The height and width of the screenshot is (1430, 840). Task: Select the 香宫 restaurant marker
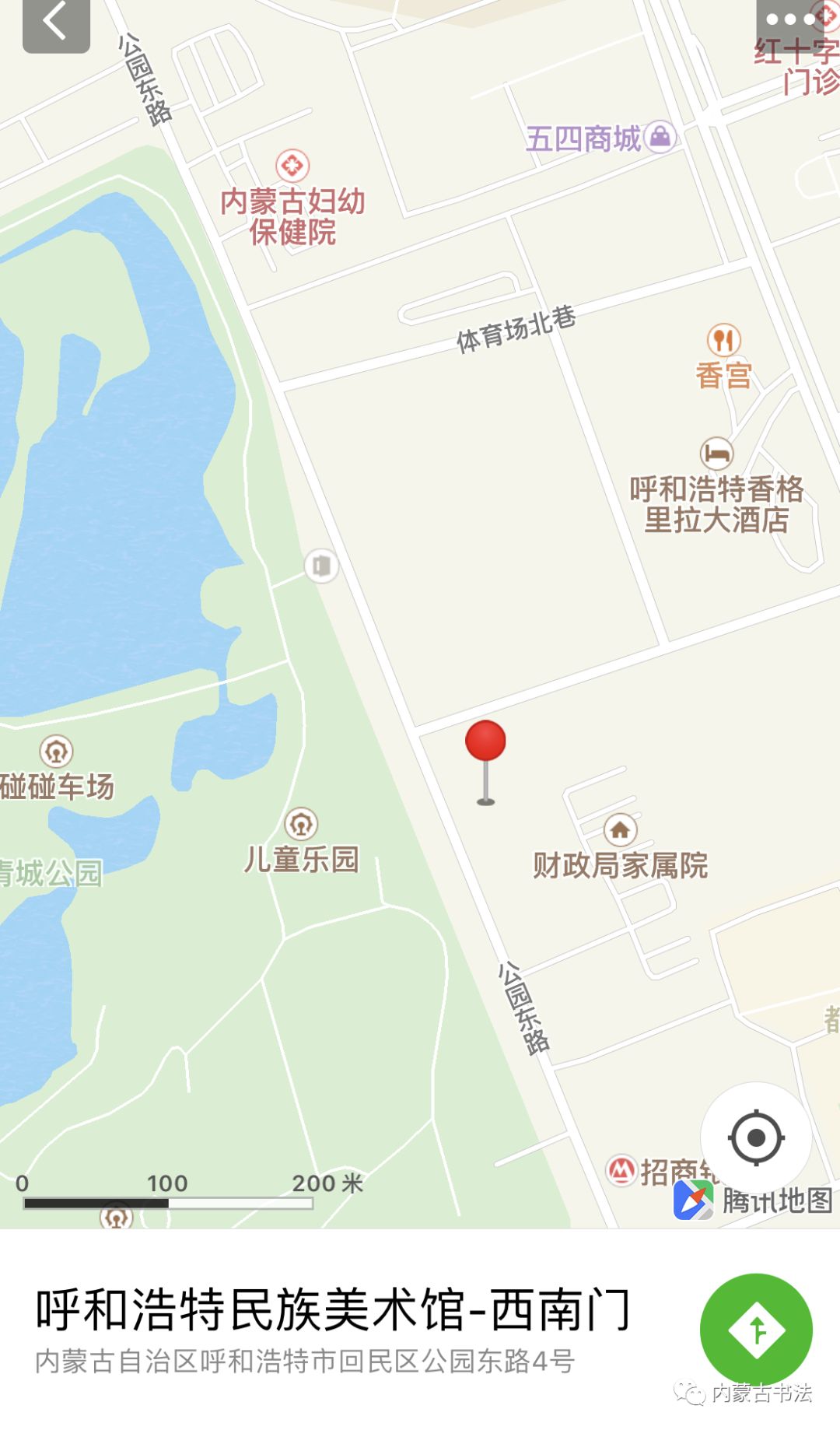click(x=723, y=340)
